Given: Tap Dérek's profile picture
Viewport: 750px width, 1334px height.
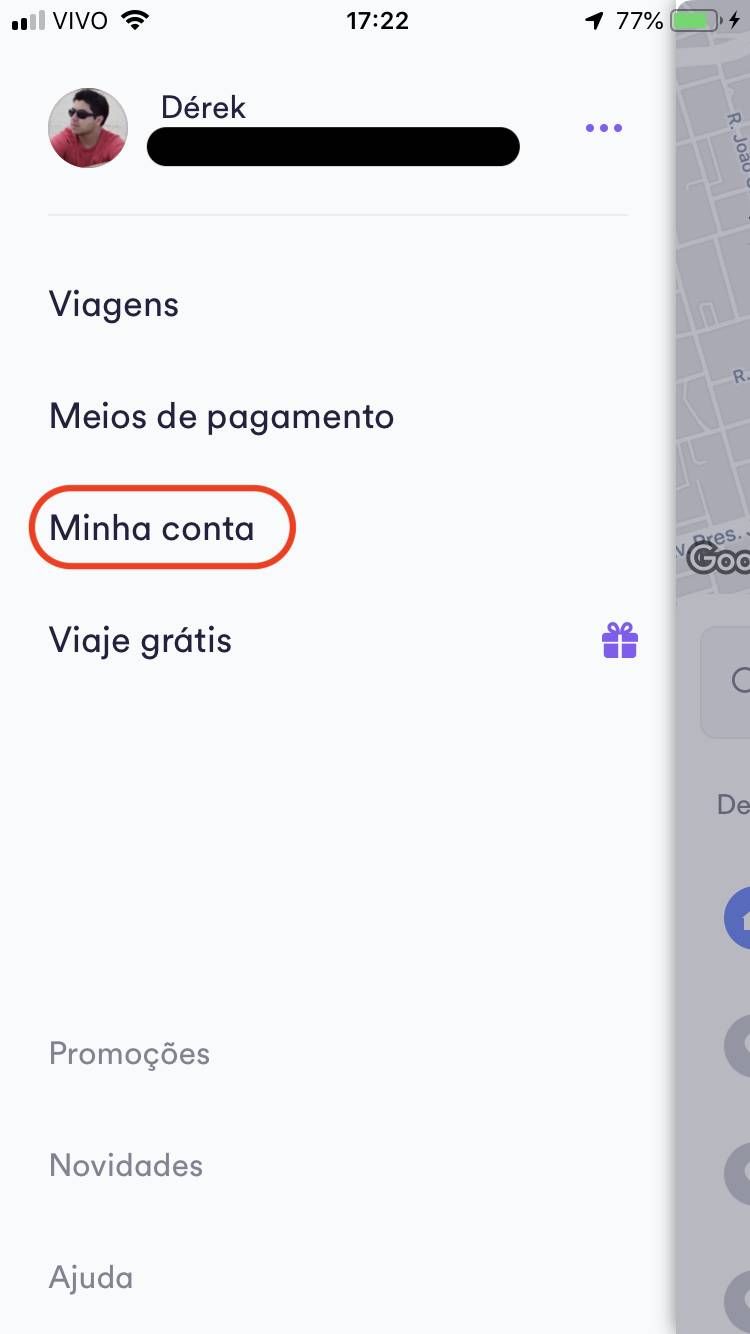Looking at the screenshot, I should click(88, 128).
